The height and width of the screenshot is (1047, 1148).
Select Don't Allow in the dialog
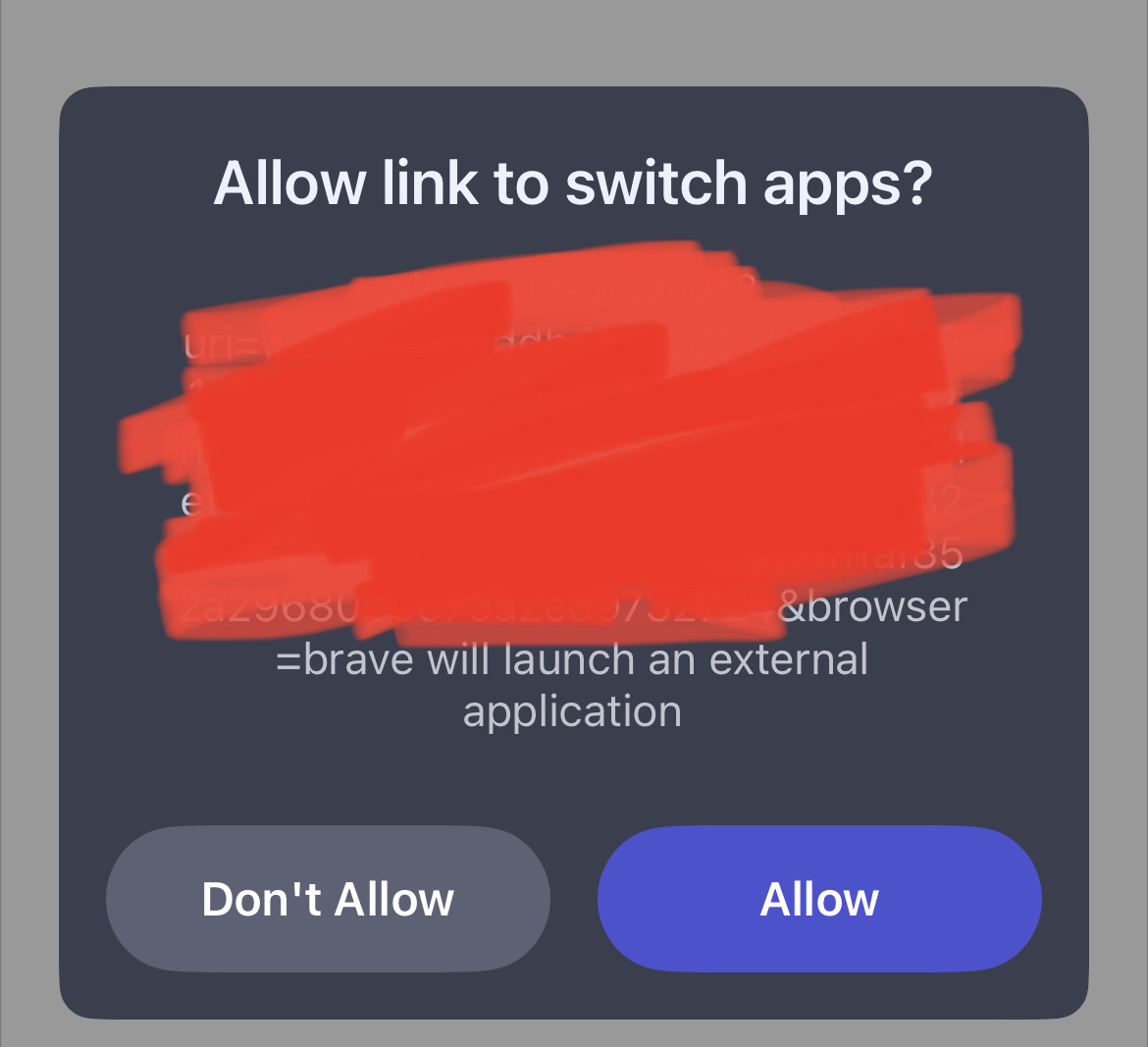coord(328,899)
